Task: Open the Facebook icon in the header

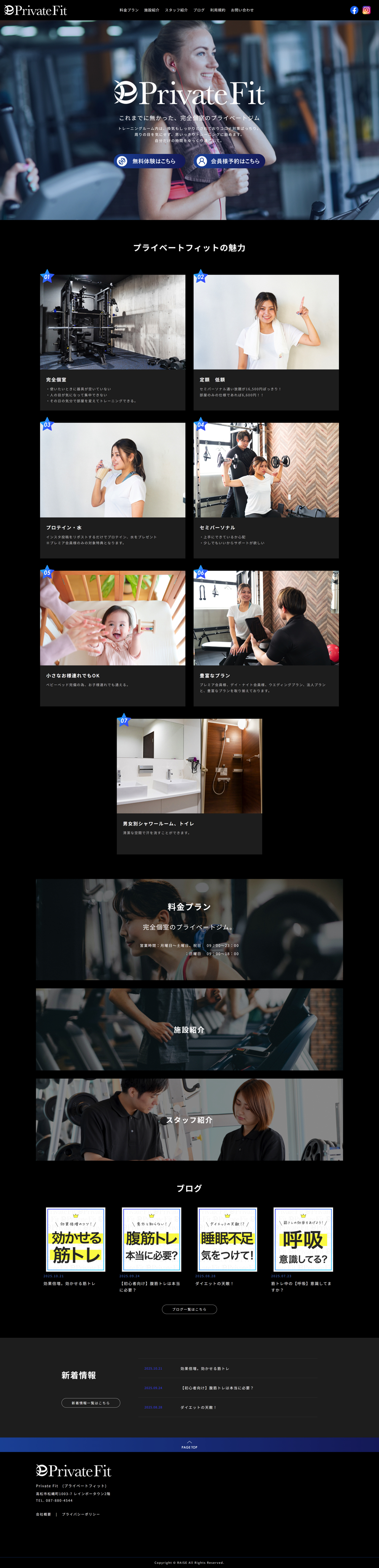Action: pyautogui.click(x=354, y=11)
